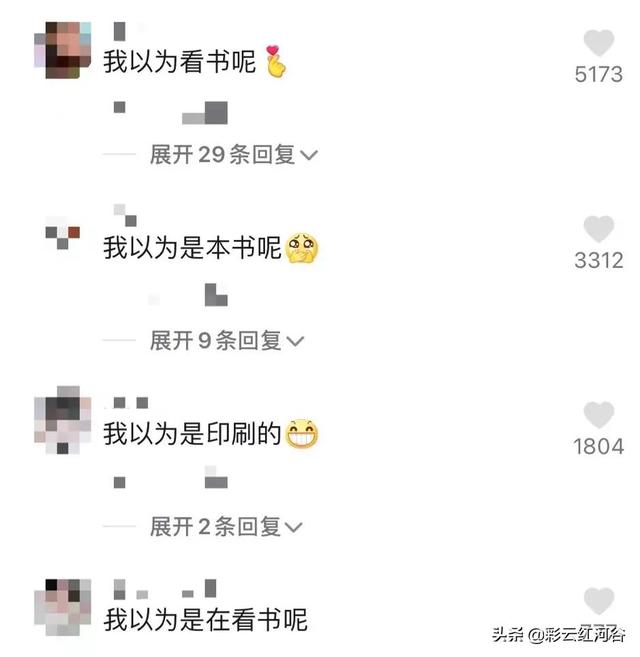
Task: Open avatar of "我以为看书呢" commenter
Action: pyautogui.click(x=62, y=48)
